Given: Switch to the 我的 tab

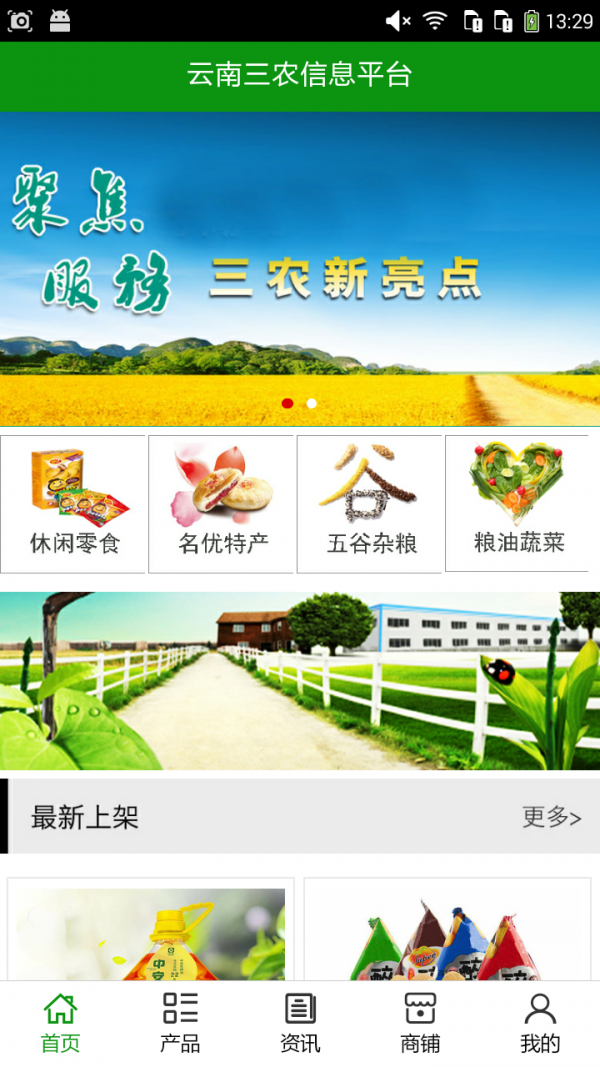Looking at the screenshot, I should [540, 1023].
